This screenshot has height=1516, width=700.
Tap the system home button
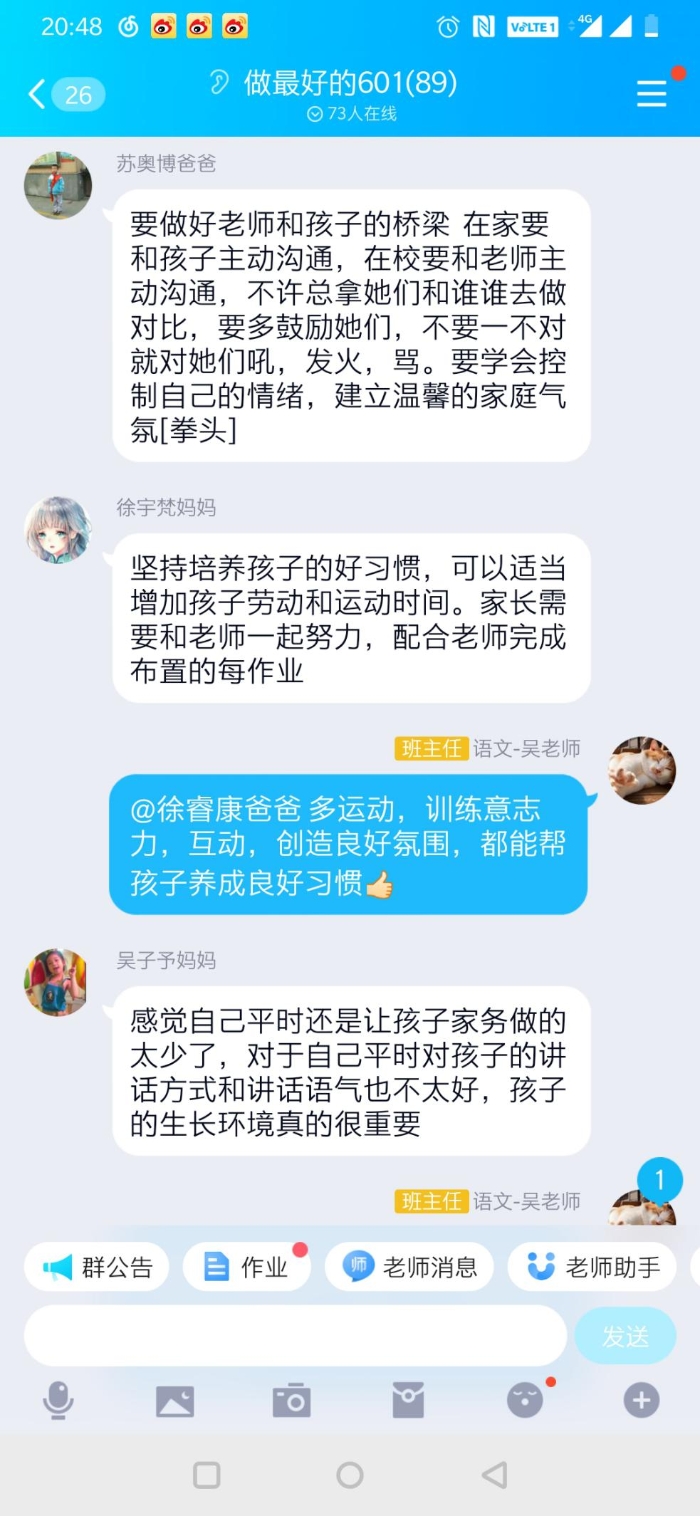(x=350, y=1474)
